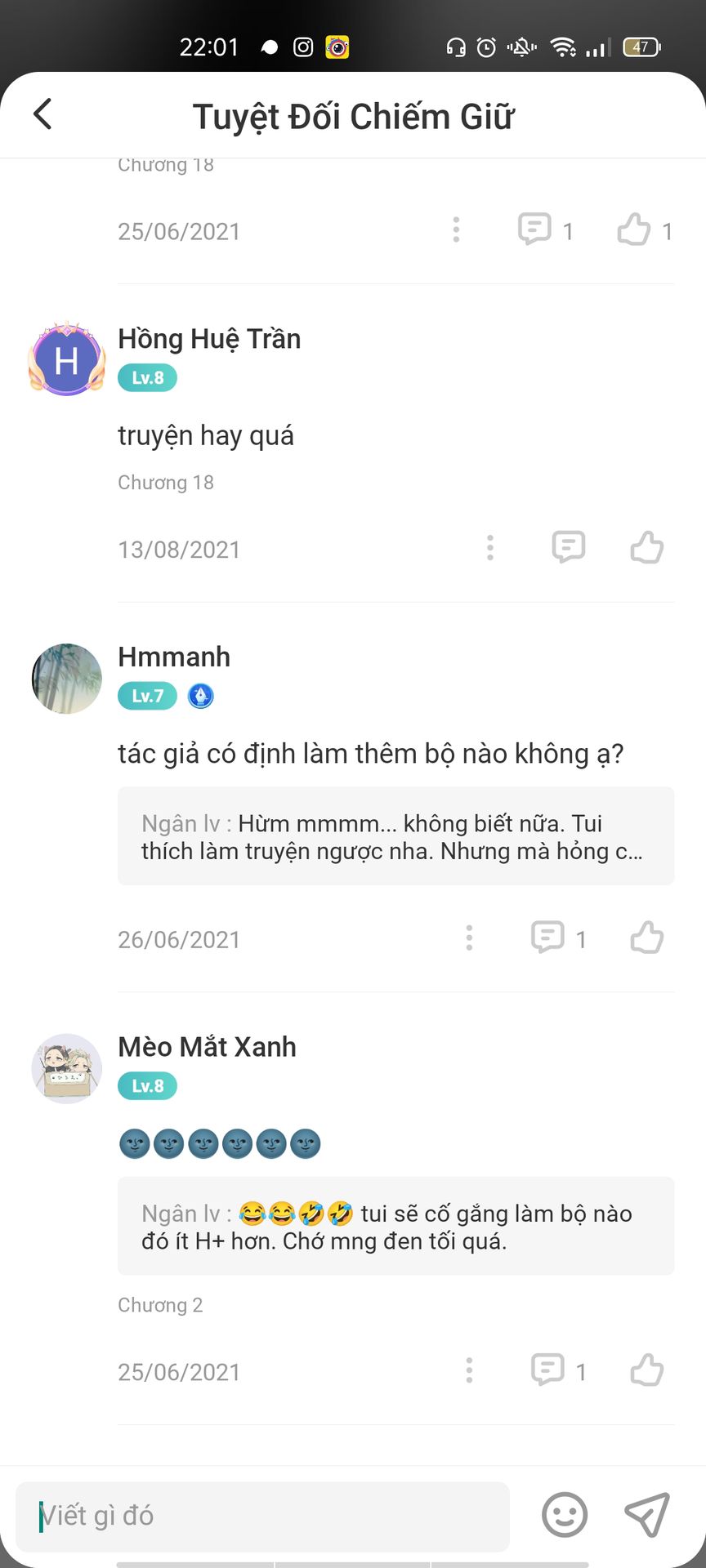The height and width of the screenshot is (1568, 706).
Task: Open Ngân lv's reply about H+
Action: click(x=395, y=1227)
